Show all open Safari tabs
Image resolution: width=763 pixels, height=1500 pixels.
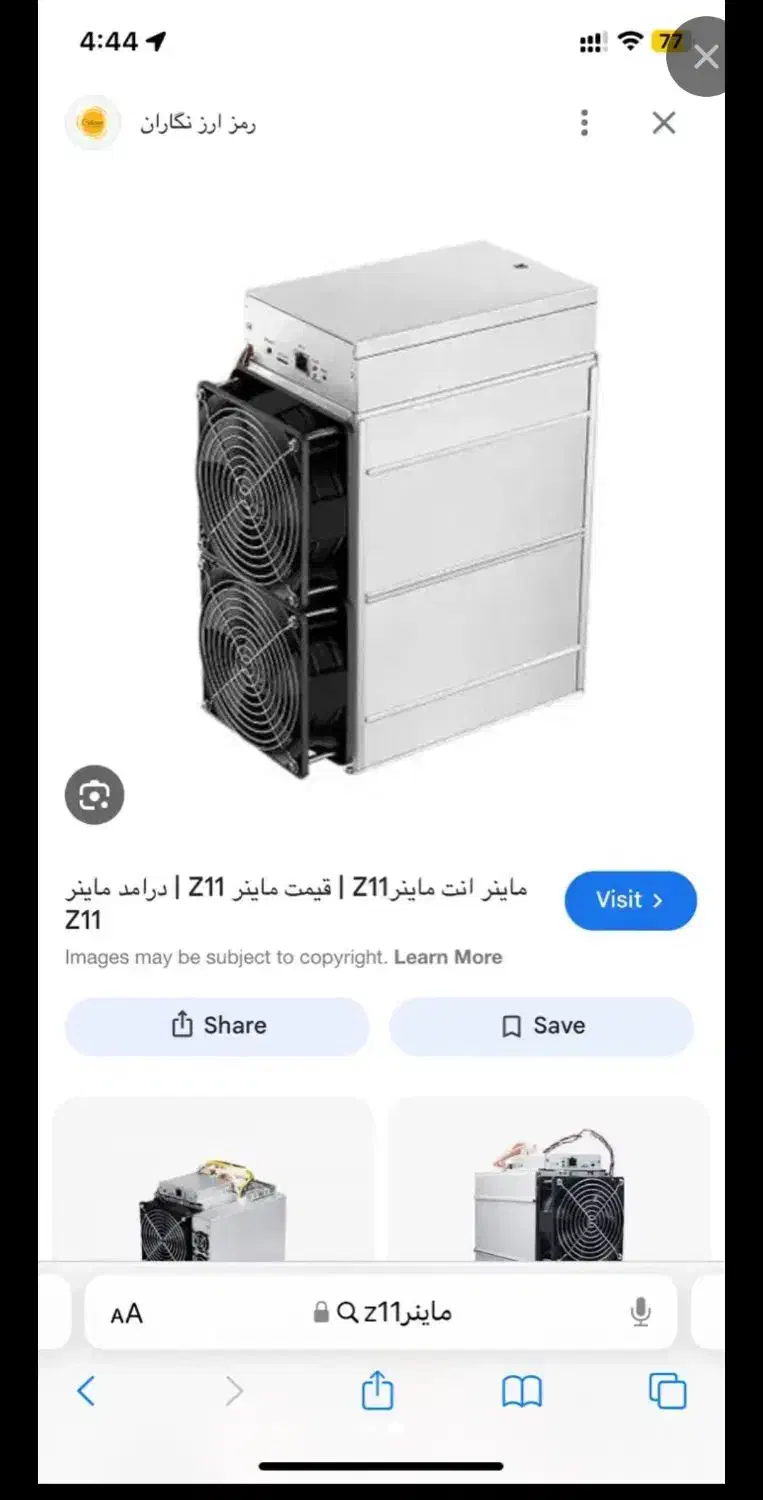[667, 1391]
